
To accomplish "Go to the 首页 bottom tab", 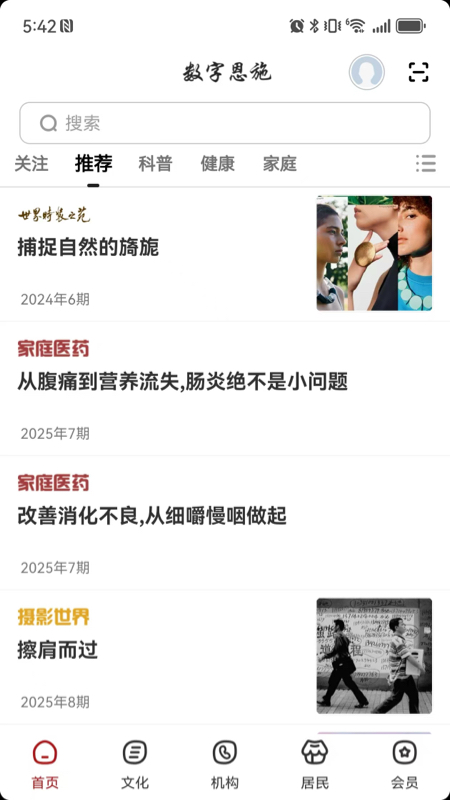I will point(45,765).
